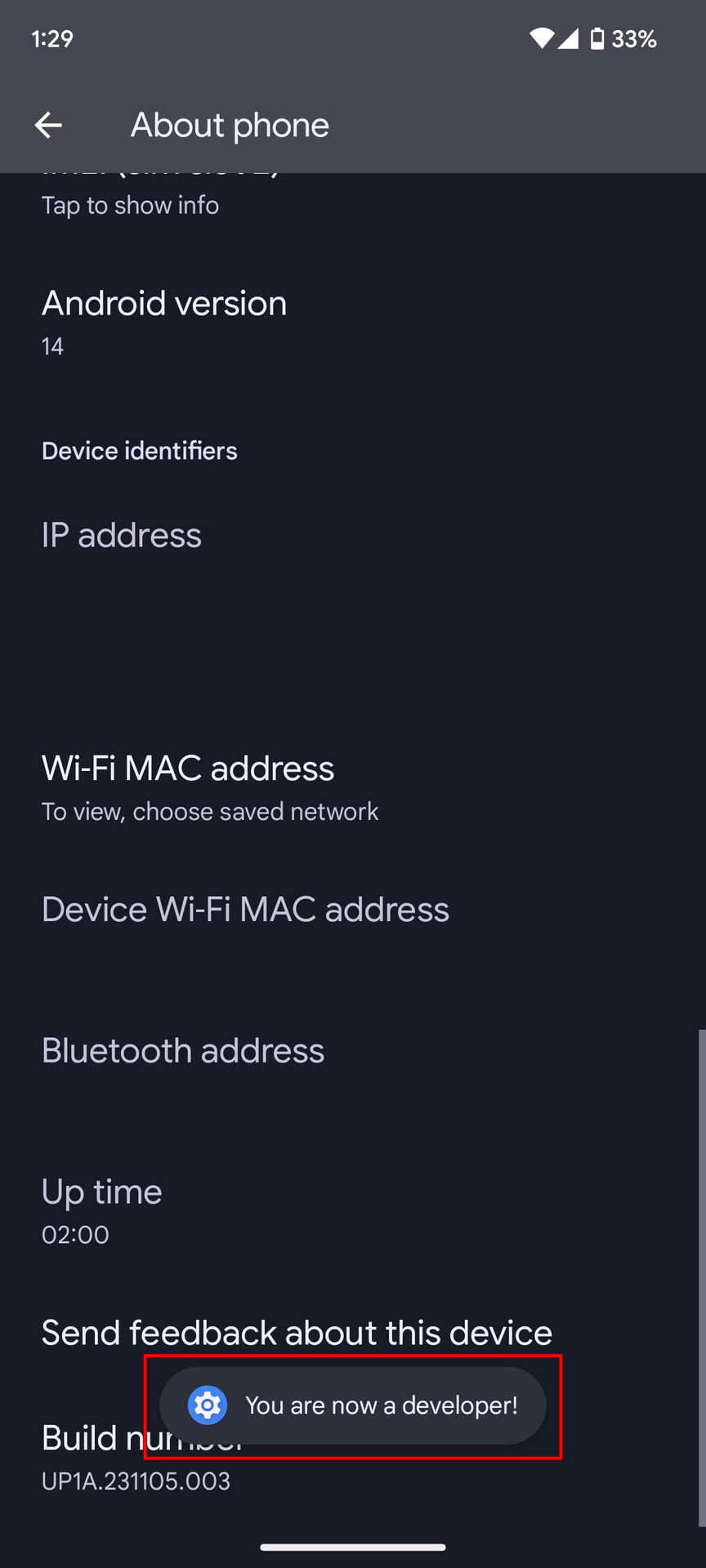Open Android version details
Image resolution: width=706 pixels, height=1568 pixels.
pyautogui.click(x=164, y=323)
